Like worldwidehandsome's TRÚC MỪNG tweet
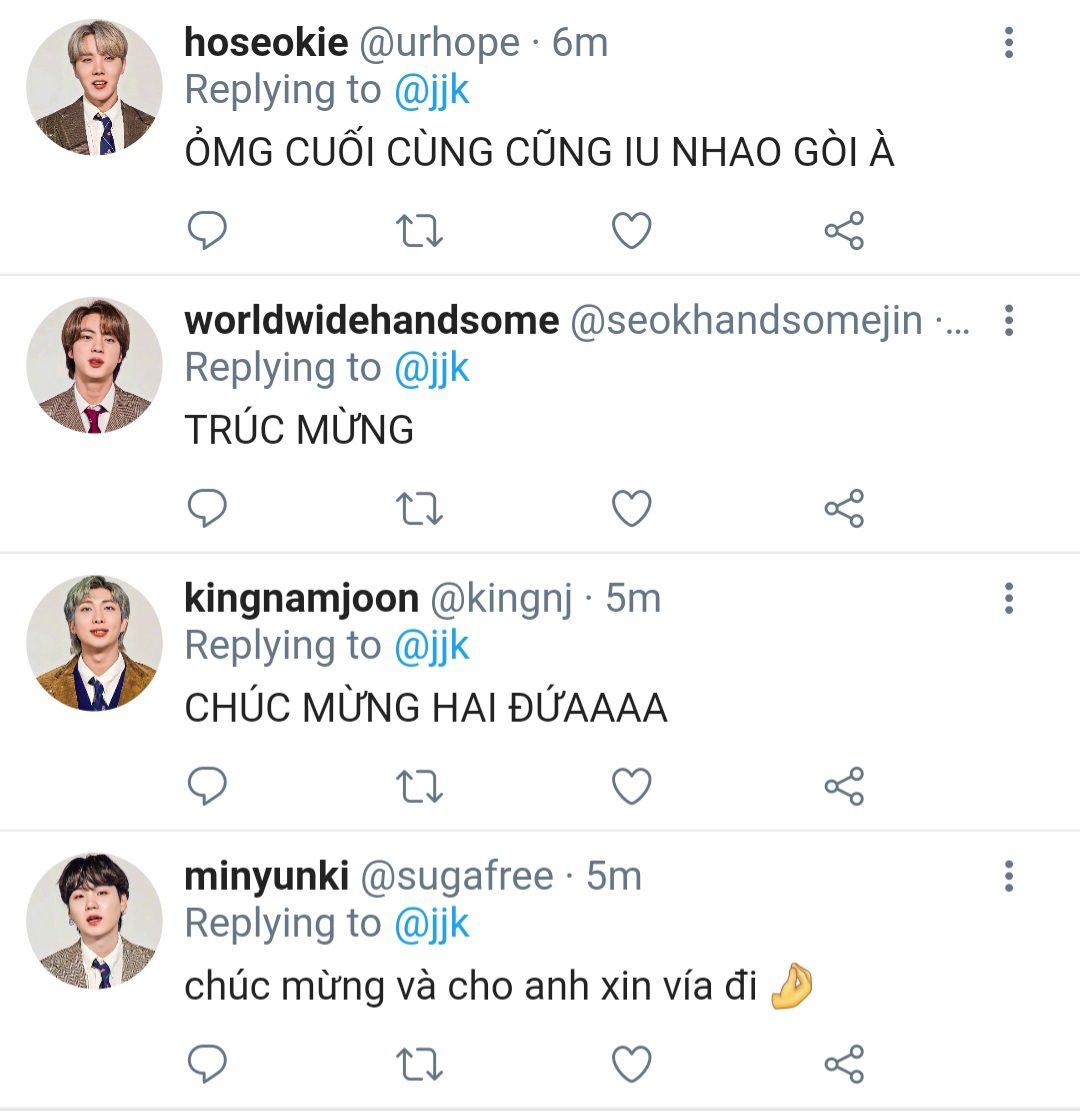This screenshot has height=1117, width=1080. point(631,509)
